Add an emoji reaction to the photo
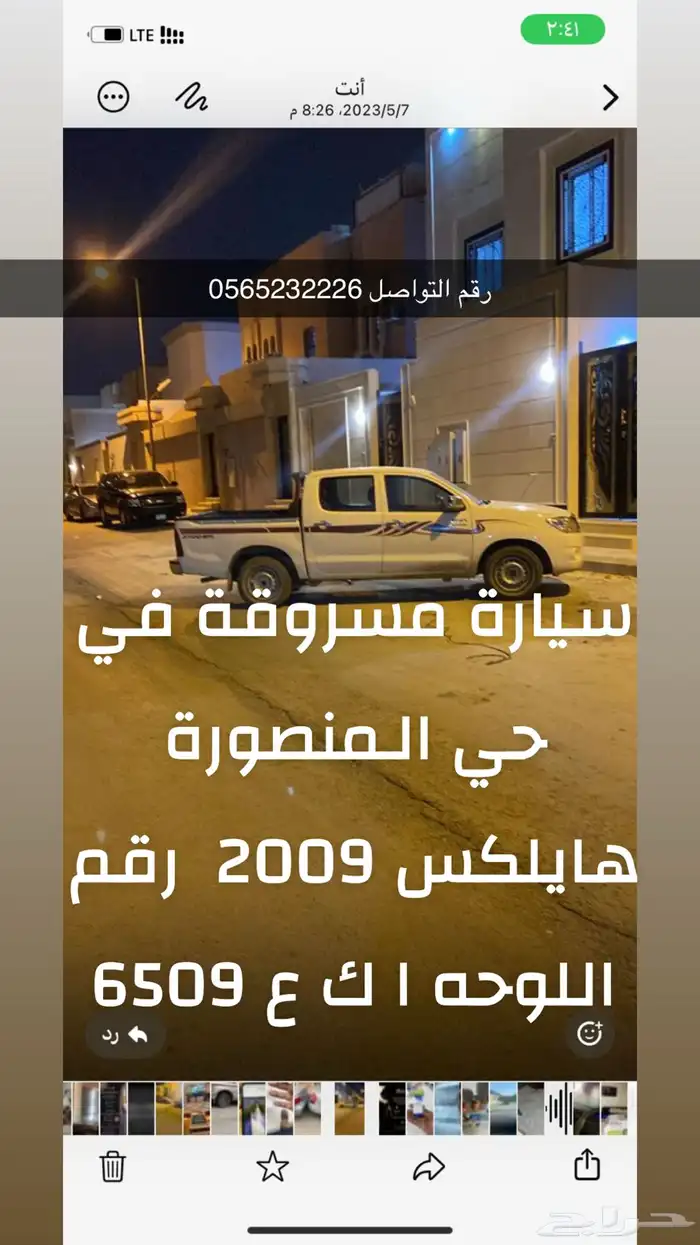The height and width of the screenshot is (1245, 700). point(590,1034)
